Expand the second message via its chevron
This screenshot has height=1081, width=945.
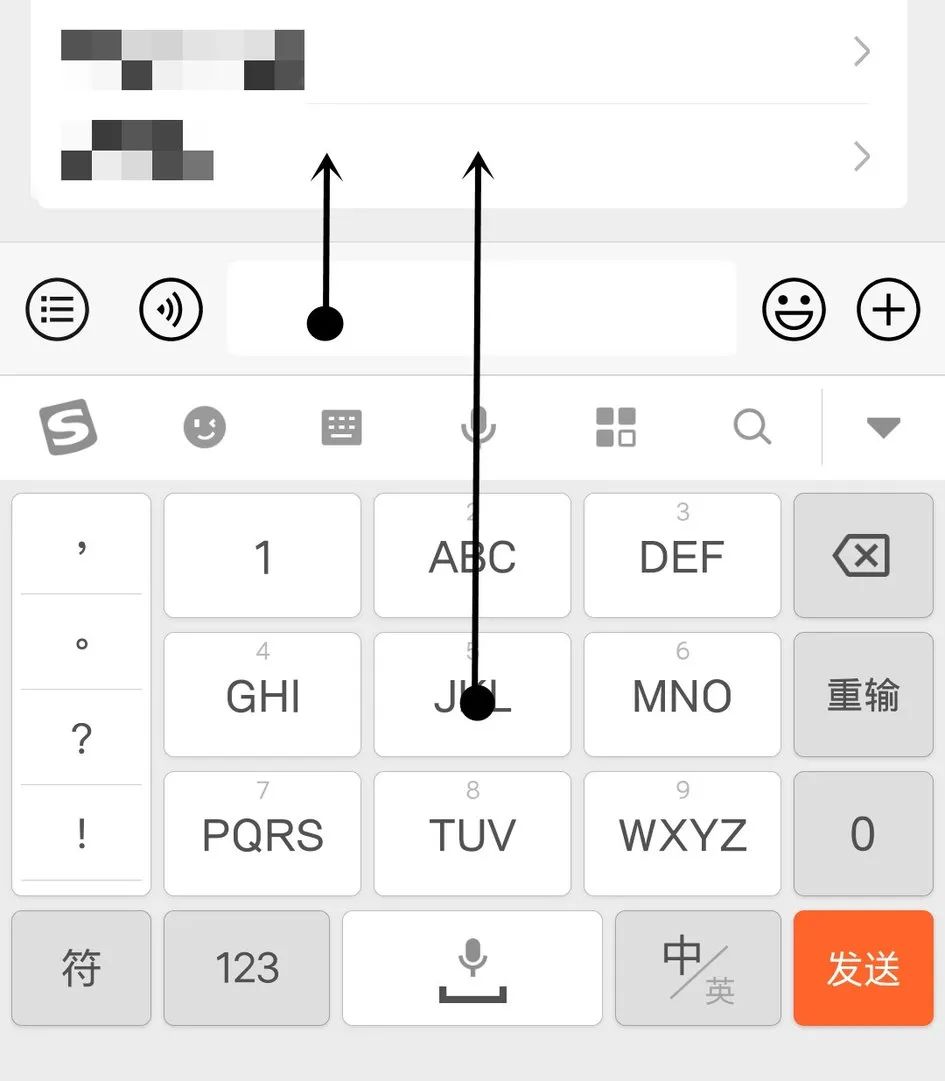point(861,156)
